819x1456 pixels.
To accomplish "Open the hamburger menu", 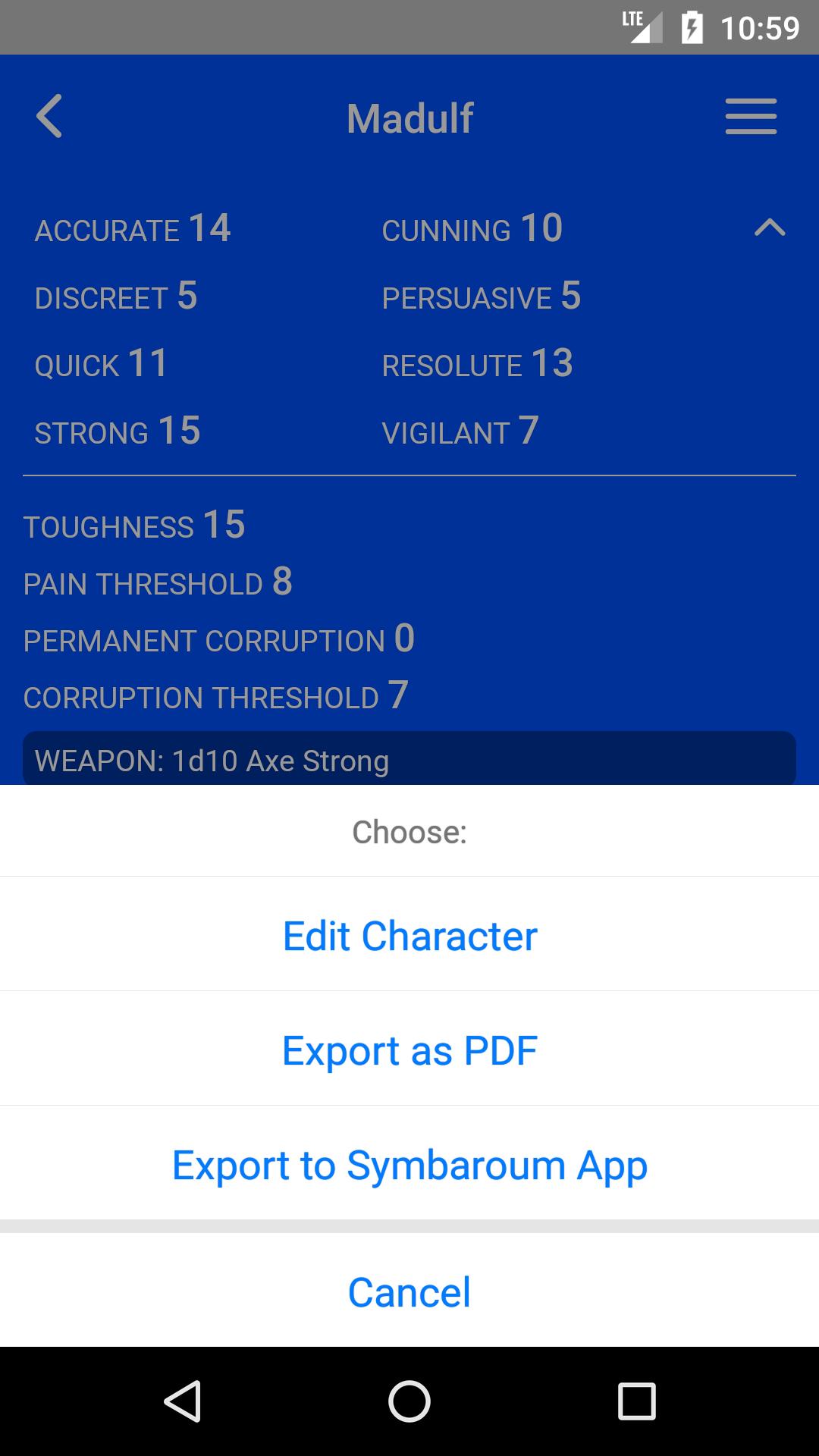I will 750,117.
